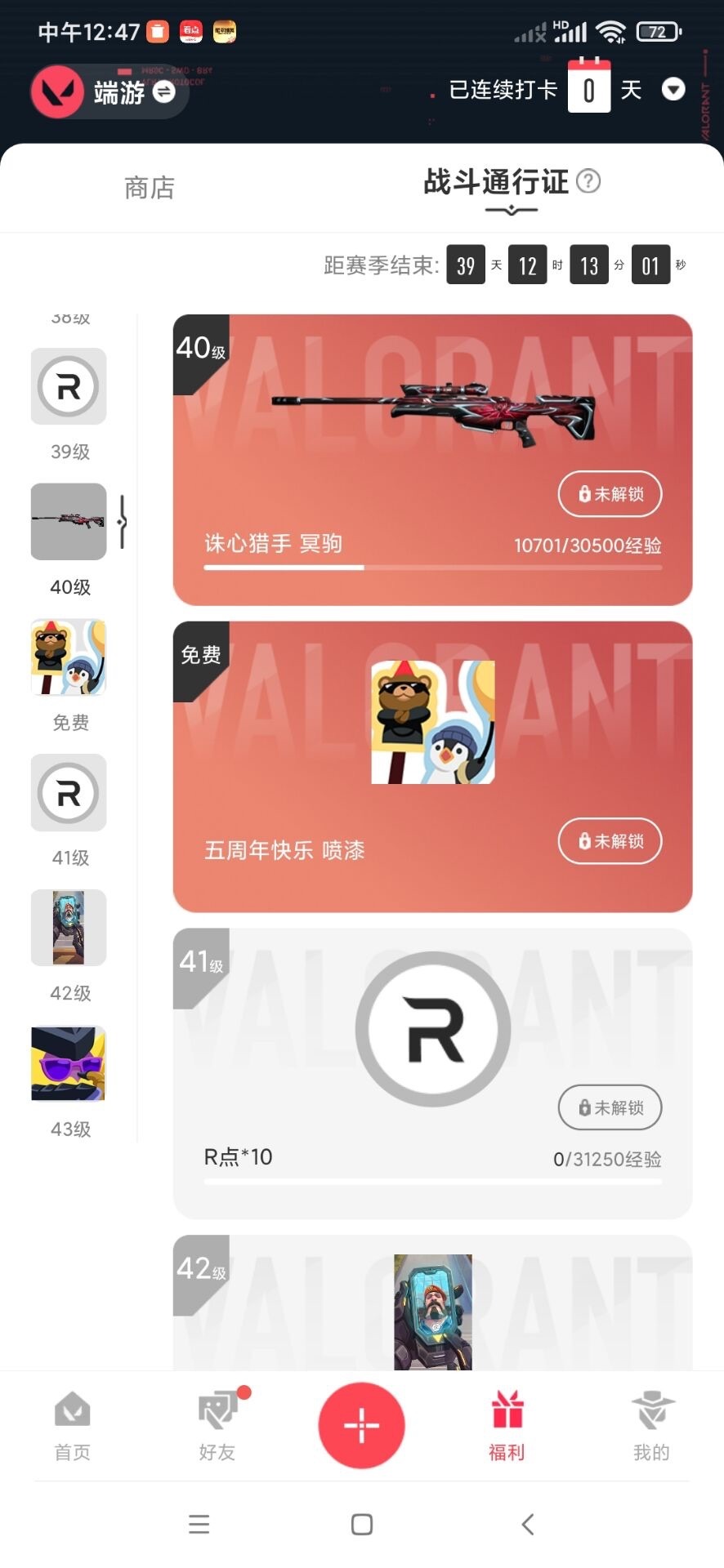Select the 41级 R-point level thumbnail
Screen dimensions: 724x1568
(x=69, y=793)
